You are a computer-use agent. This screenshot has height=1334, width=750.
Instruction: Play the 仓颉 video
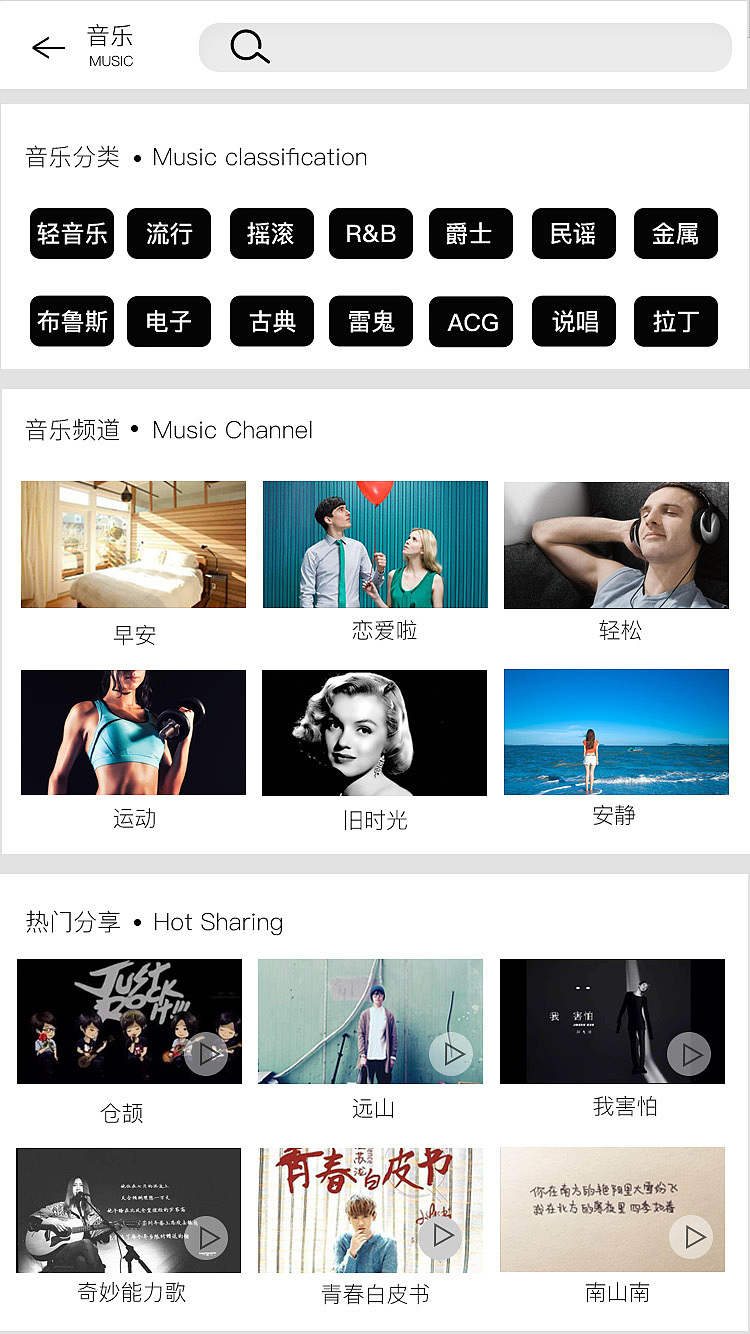click(x=206, y=1054)
